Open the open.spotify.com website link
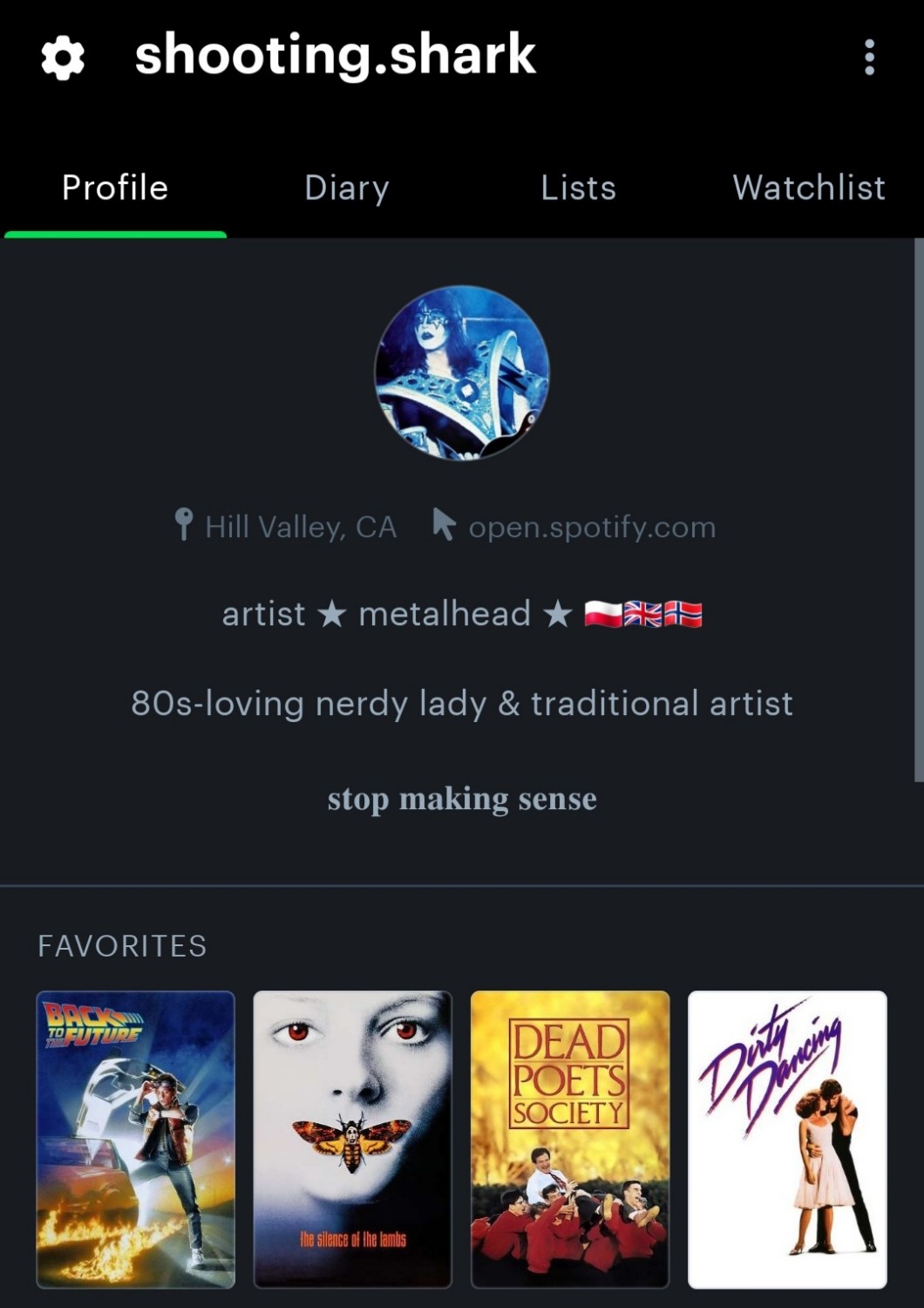This screenshot has height=1308, width=924. click(591, 527)
